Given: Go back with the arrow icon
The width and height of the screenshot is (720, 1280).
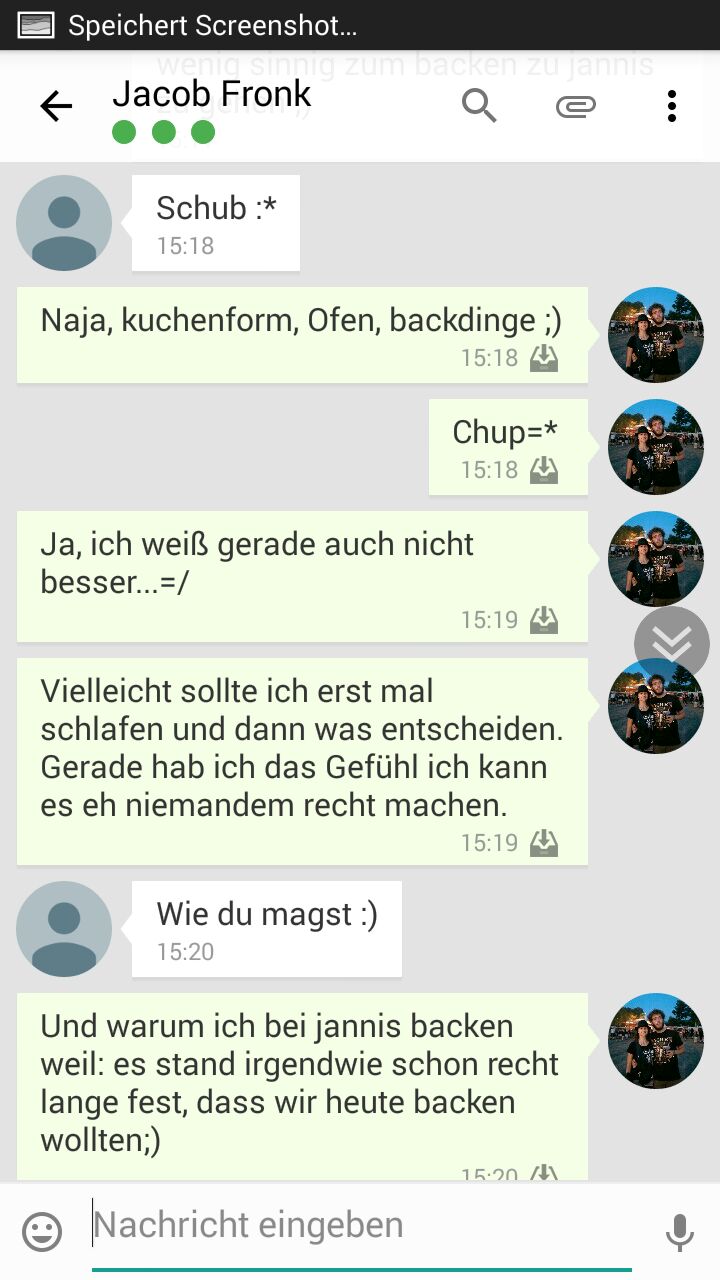Looking at the screenshot, I should click(x=56, y=106).
